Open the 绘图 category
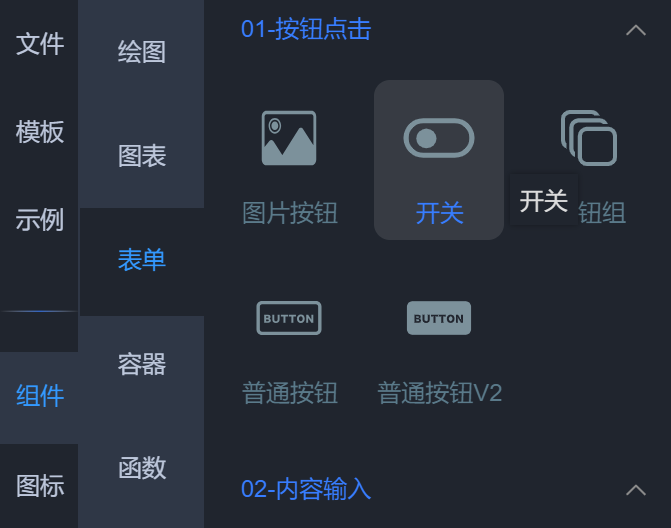This screenshot has height=528, width=671. pyautogui.click(x=142, y=52)
